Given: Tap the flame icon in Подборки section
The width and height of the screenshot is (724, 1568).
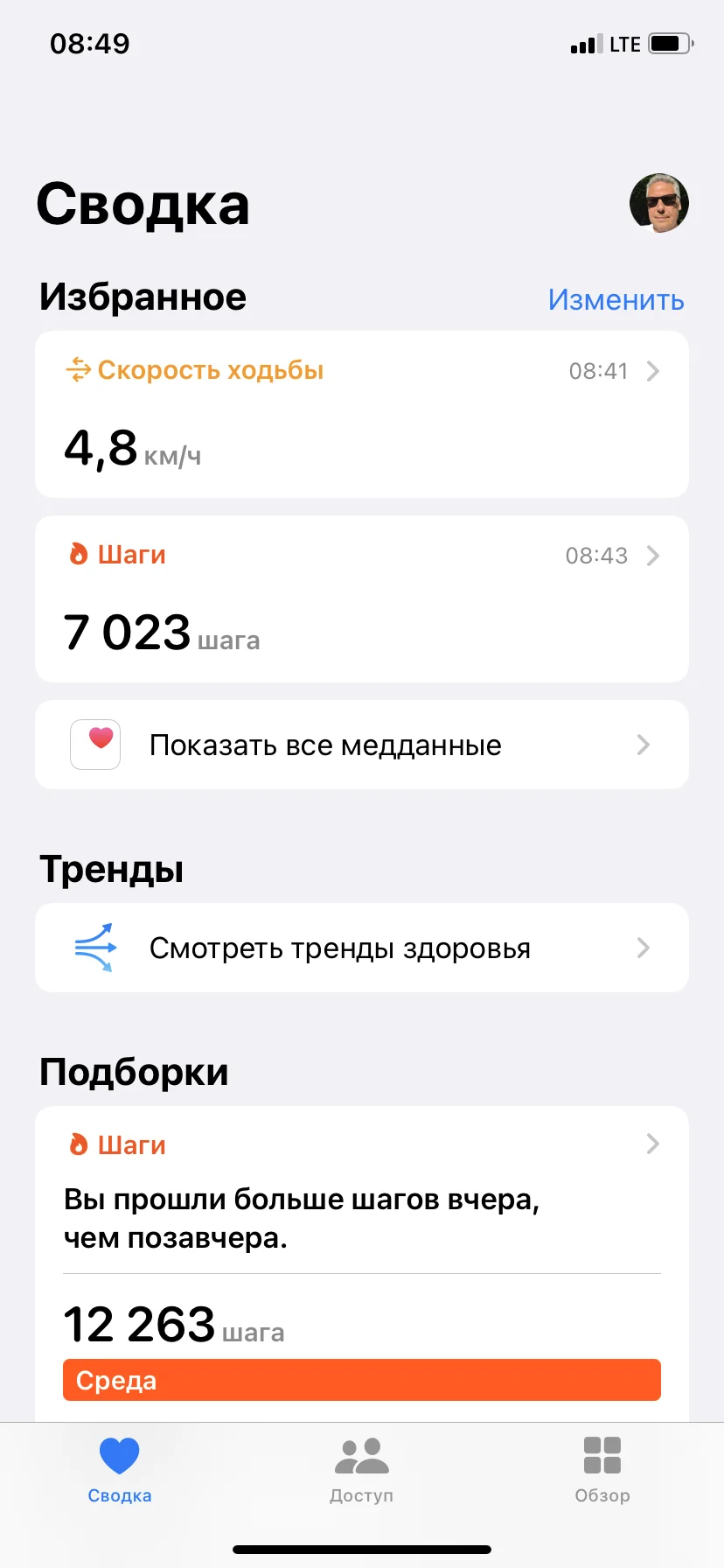Looking at the screenshot, I should [80, 1144].
